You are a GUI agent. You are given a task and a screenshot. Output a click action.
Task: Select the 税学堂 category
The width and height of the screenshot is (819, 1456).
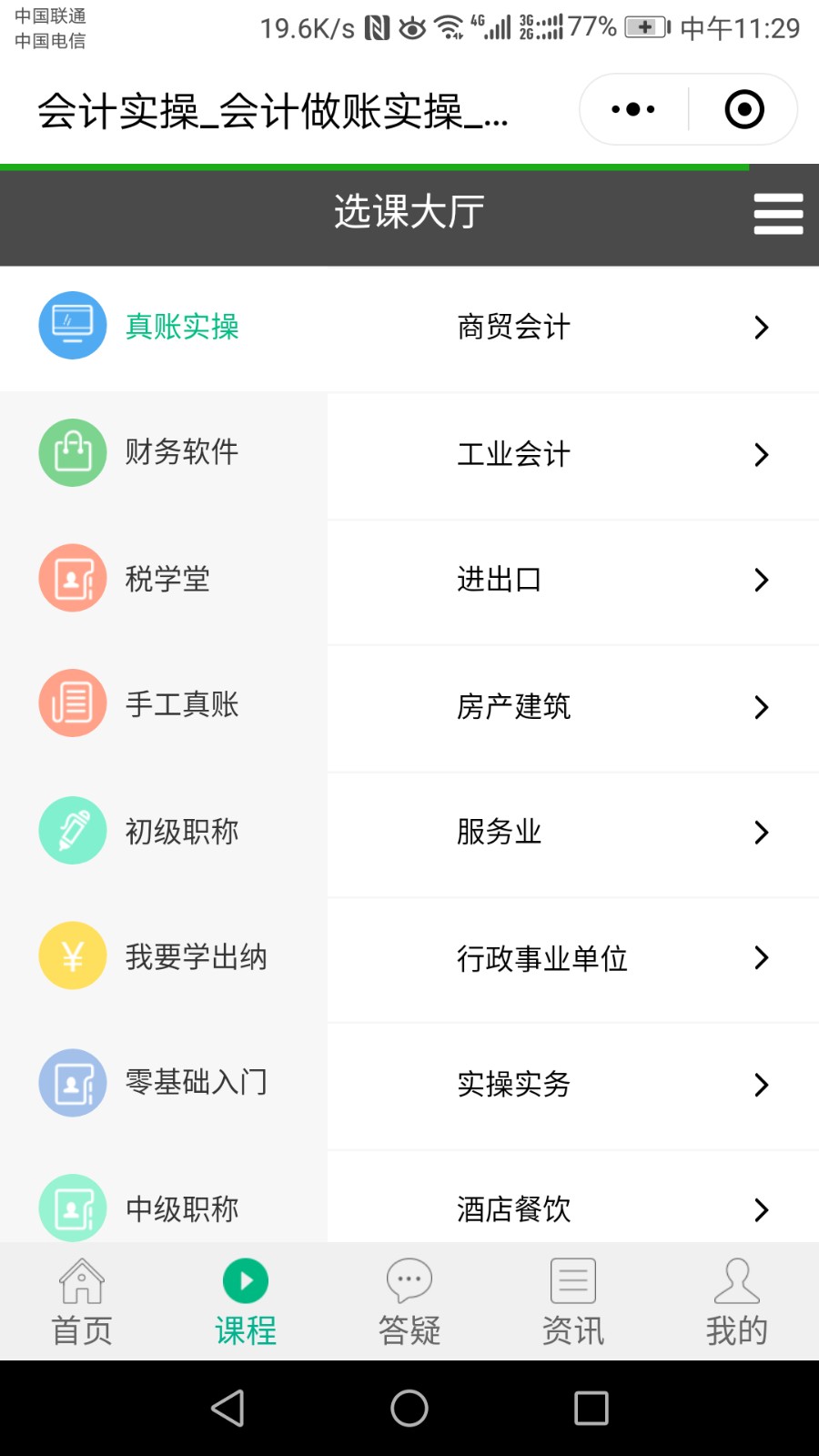pos(164,578)
